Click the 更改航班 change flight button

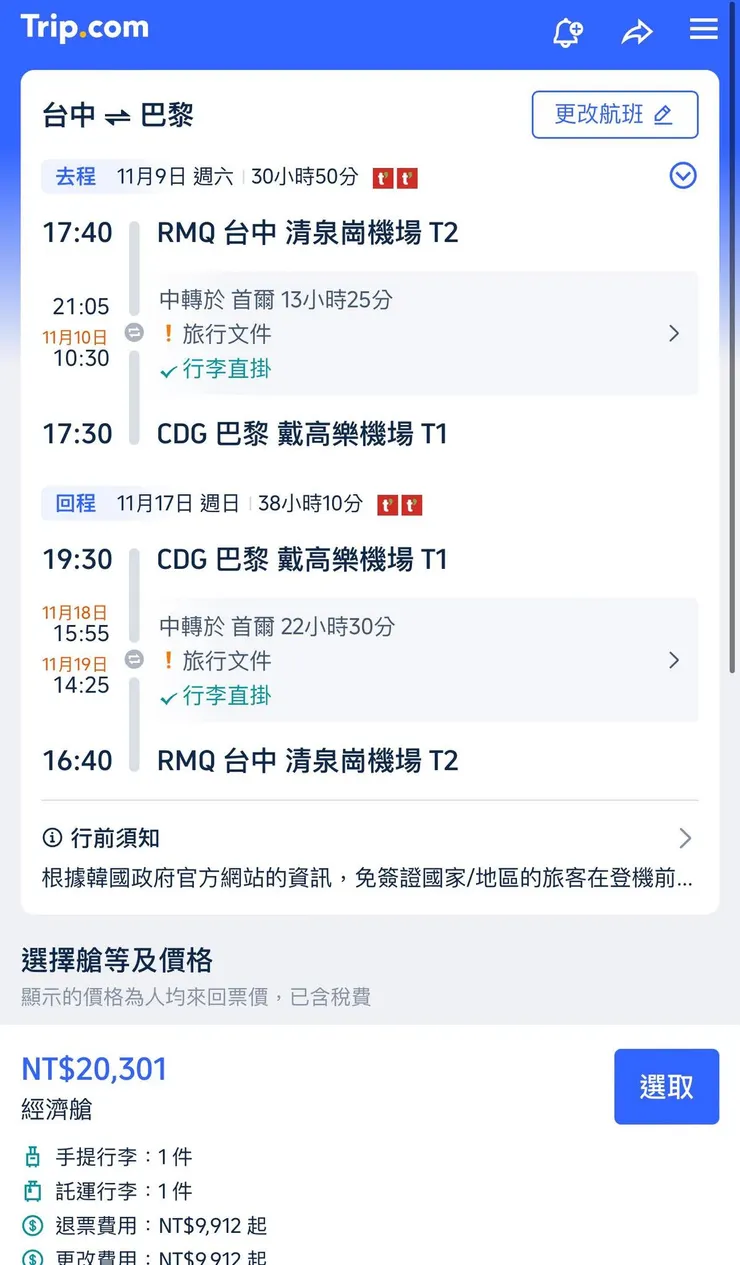[614, 114]
